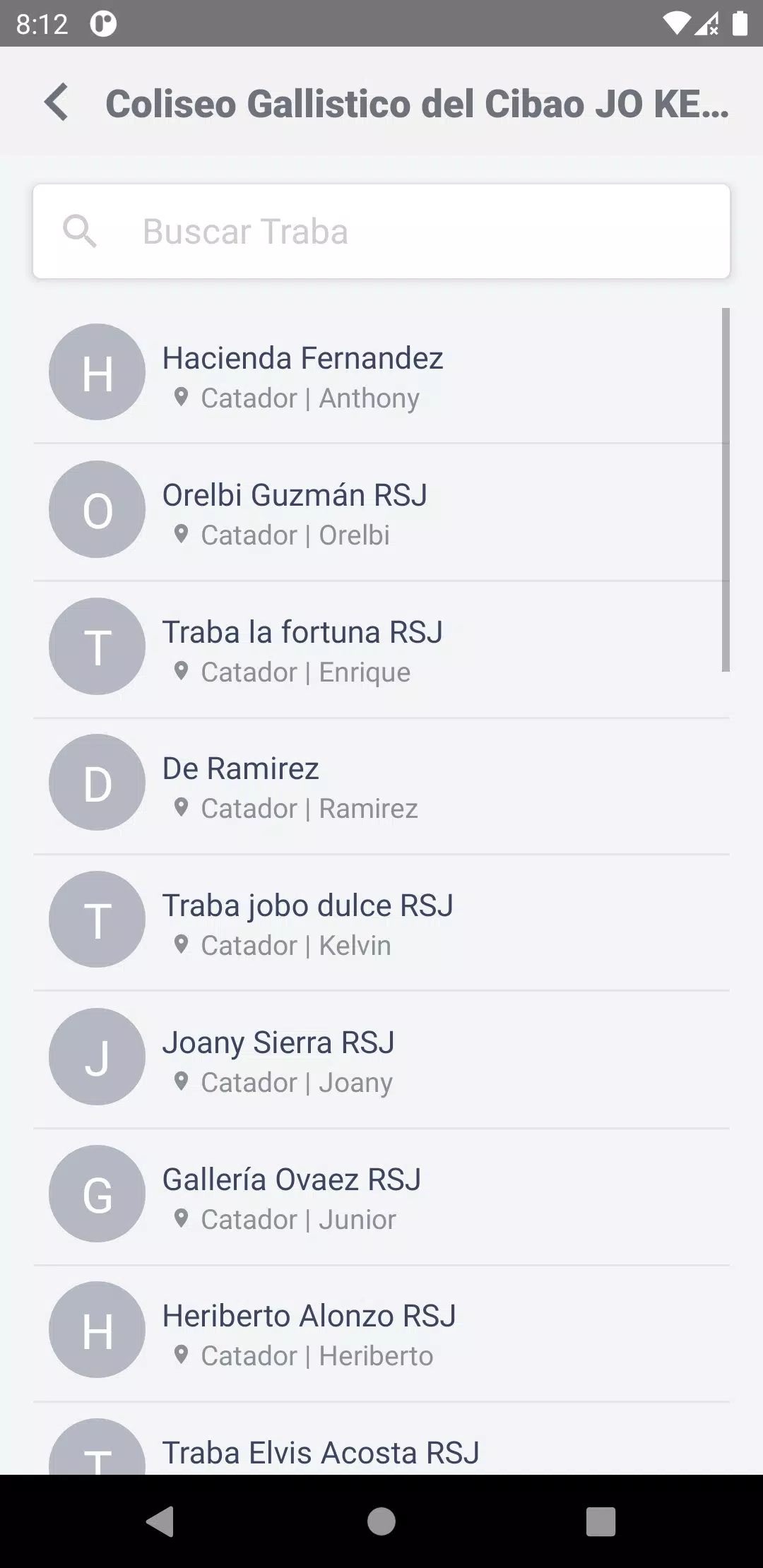Go back using the header arrow

pyautogui.click(x=57, y=102)
